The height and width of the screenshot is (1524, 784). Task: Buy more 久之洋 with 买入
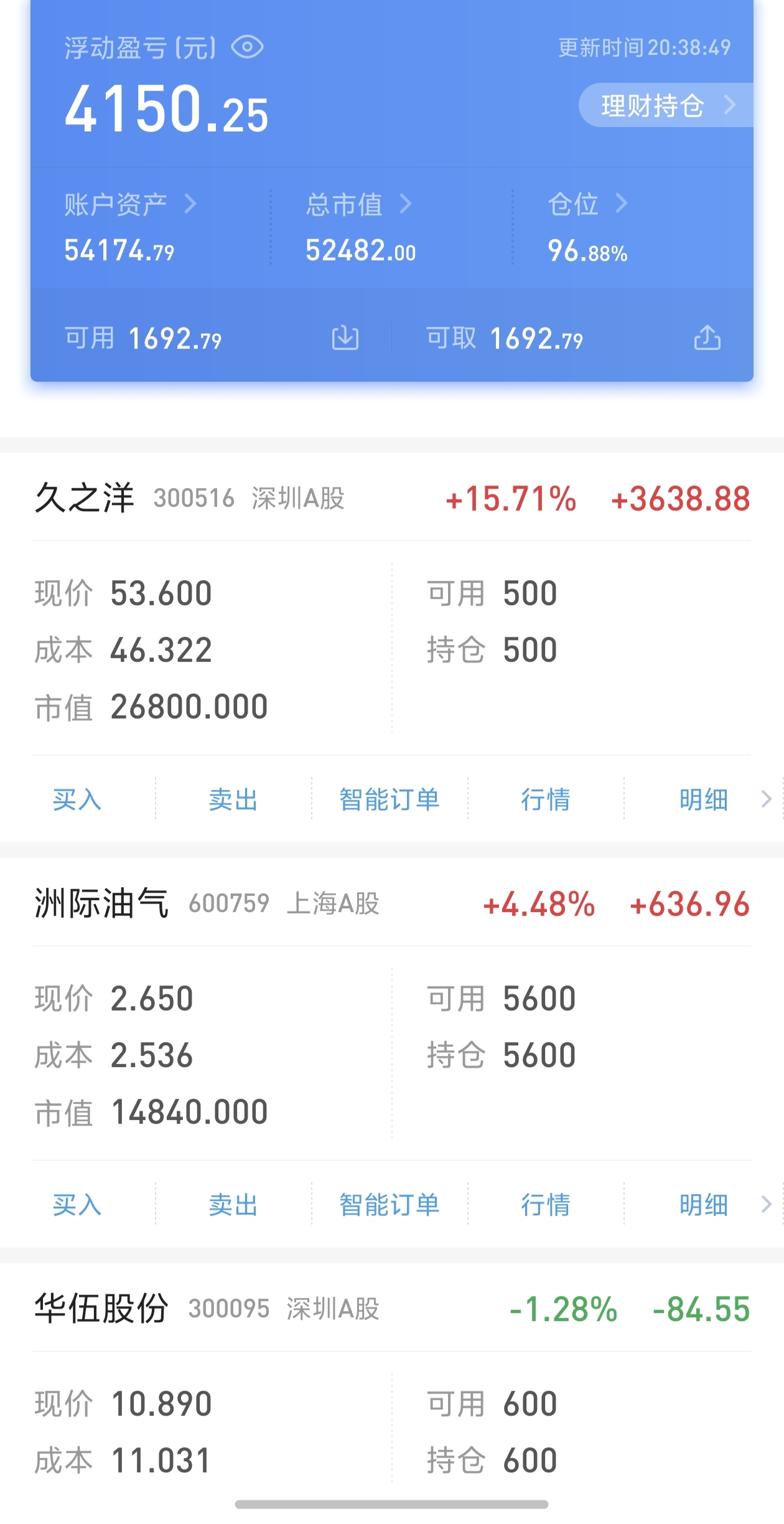(77, 799)
